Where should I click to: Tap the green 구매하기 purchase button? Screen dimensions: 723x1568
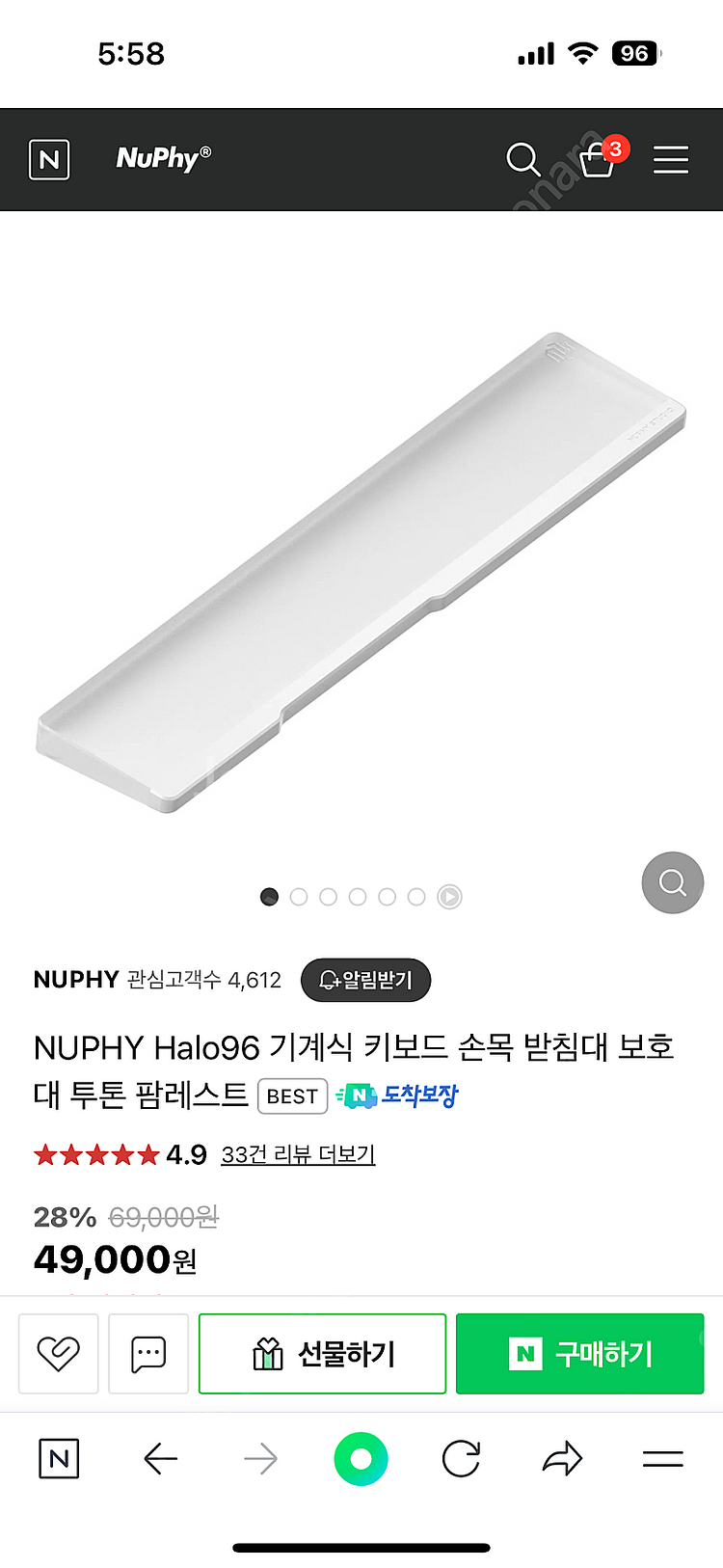point(579,1353)
